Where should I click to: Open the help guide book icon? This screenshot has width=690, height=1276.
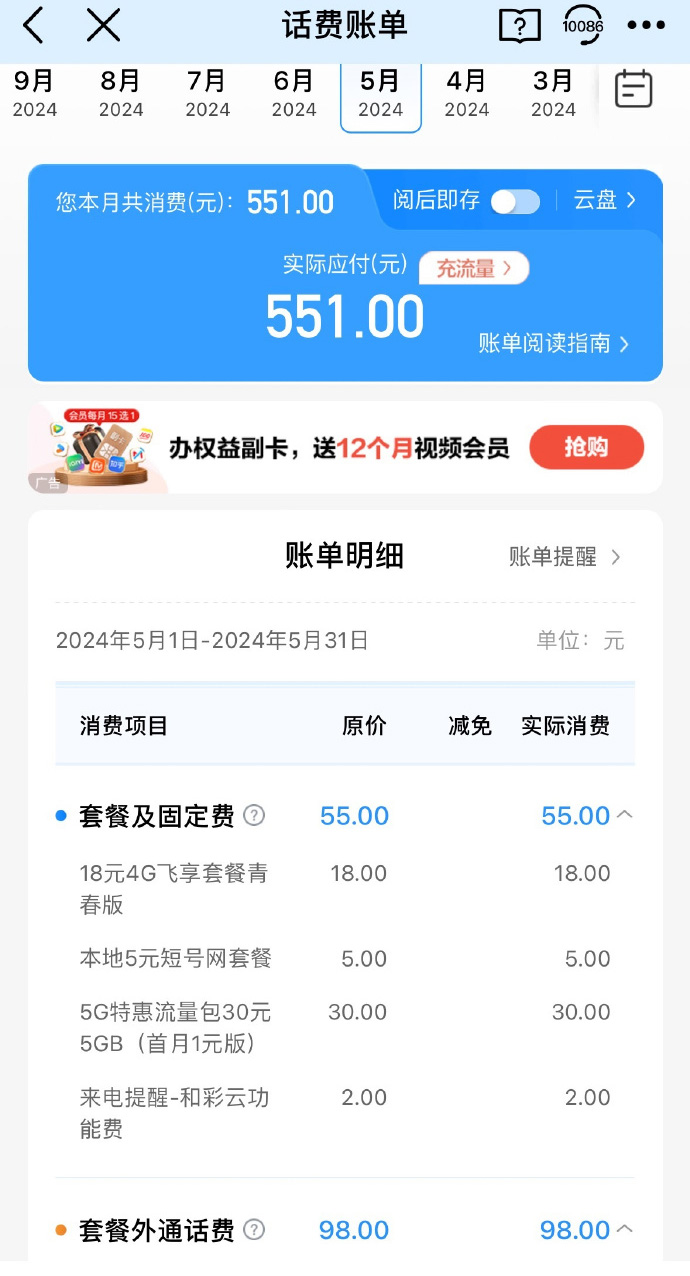point(519,26)
